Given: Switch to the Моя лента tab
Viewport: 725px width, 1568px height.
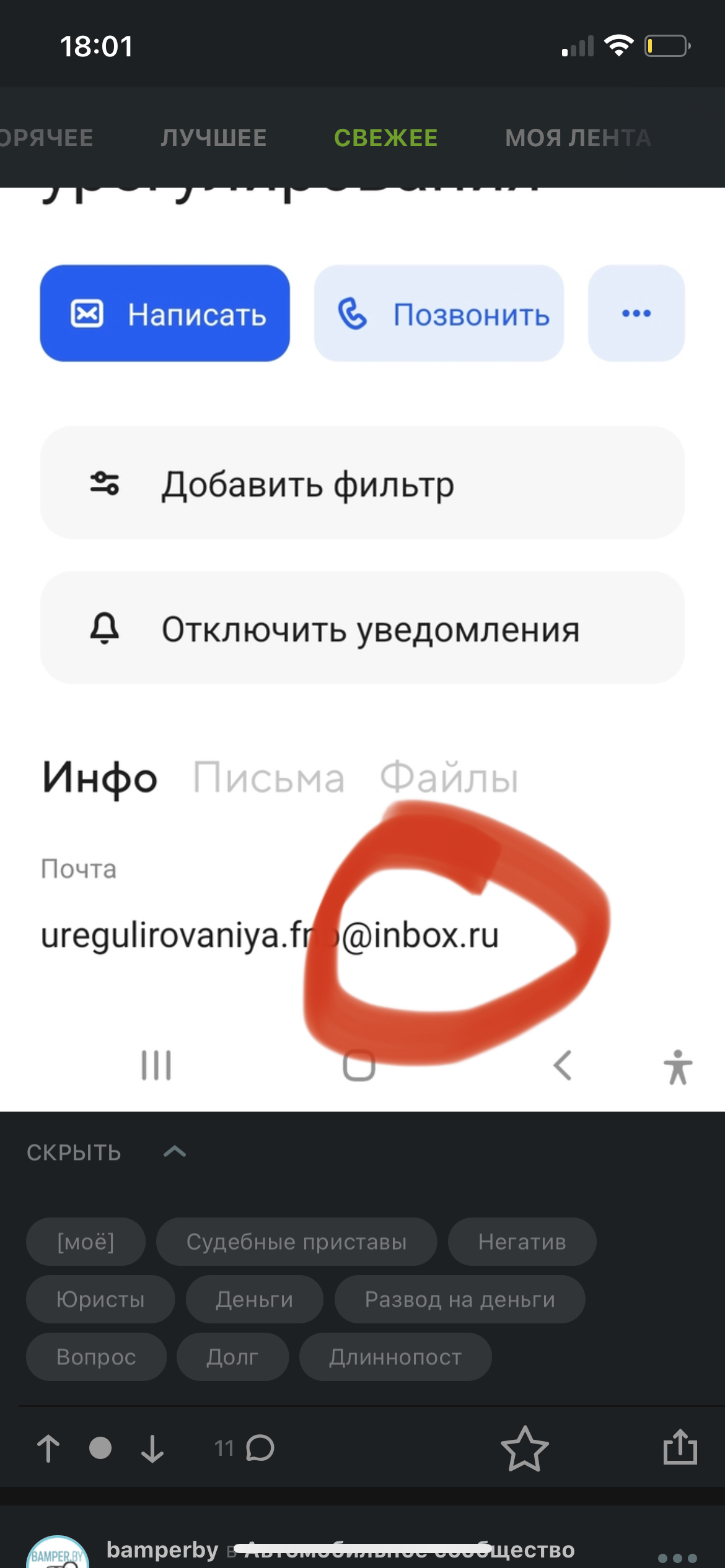Looking at the screenshot, I should (578, 137).
